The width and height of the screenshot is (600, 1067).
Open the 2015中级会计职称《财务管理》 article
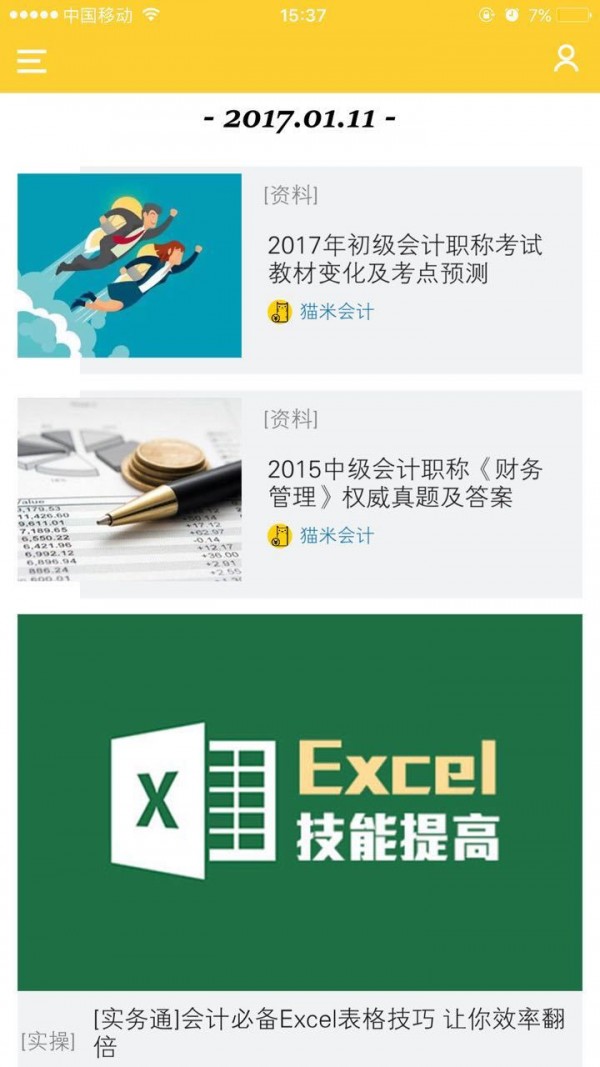405,483
